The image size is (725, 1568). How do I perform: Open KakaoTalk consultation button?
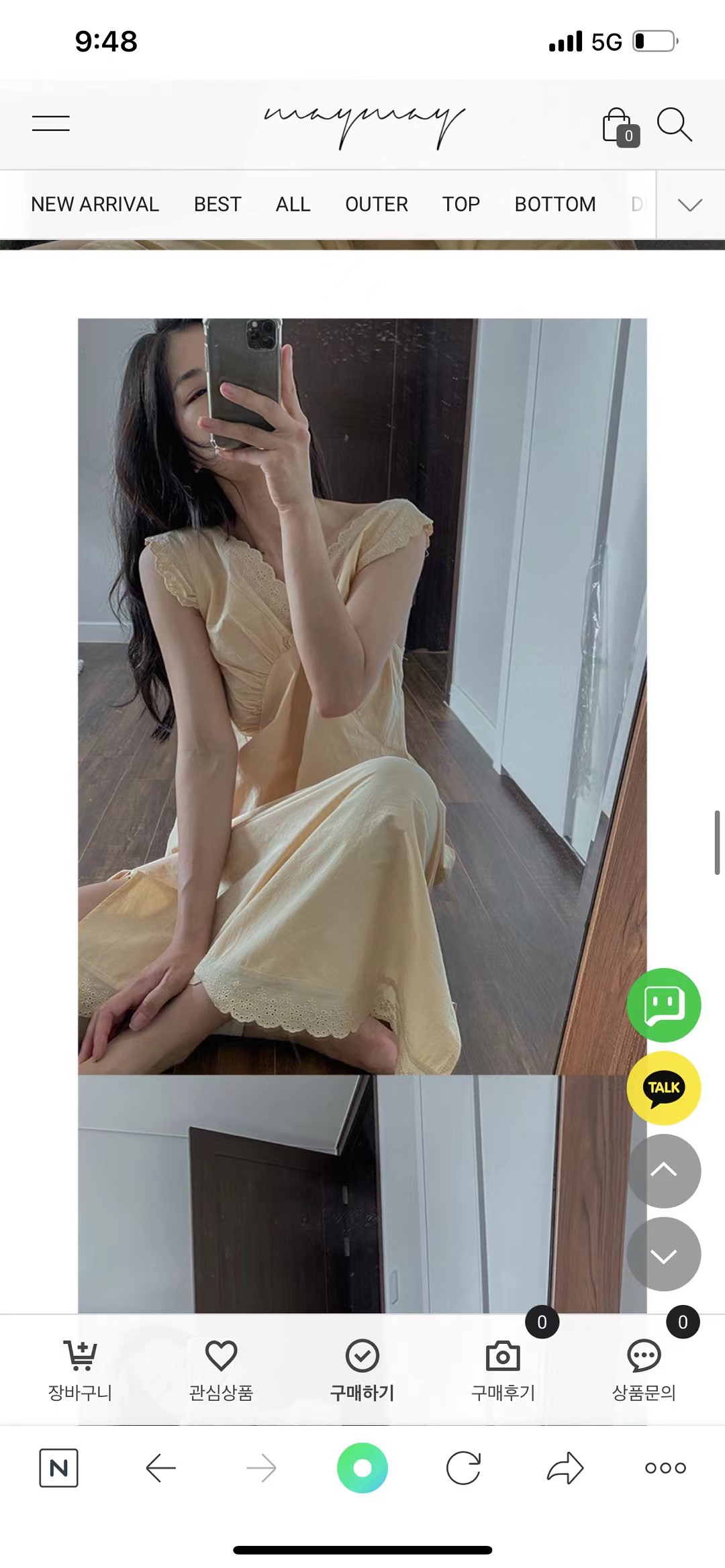[663, 1088]
